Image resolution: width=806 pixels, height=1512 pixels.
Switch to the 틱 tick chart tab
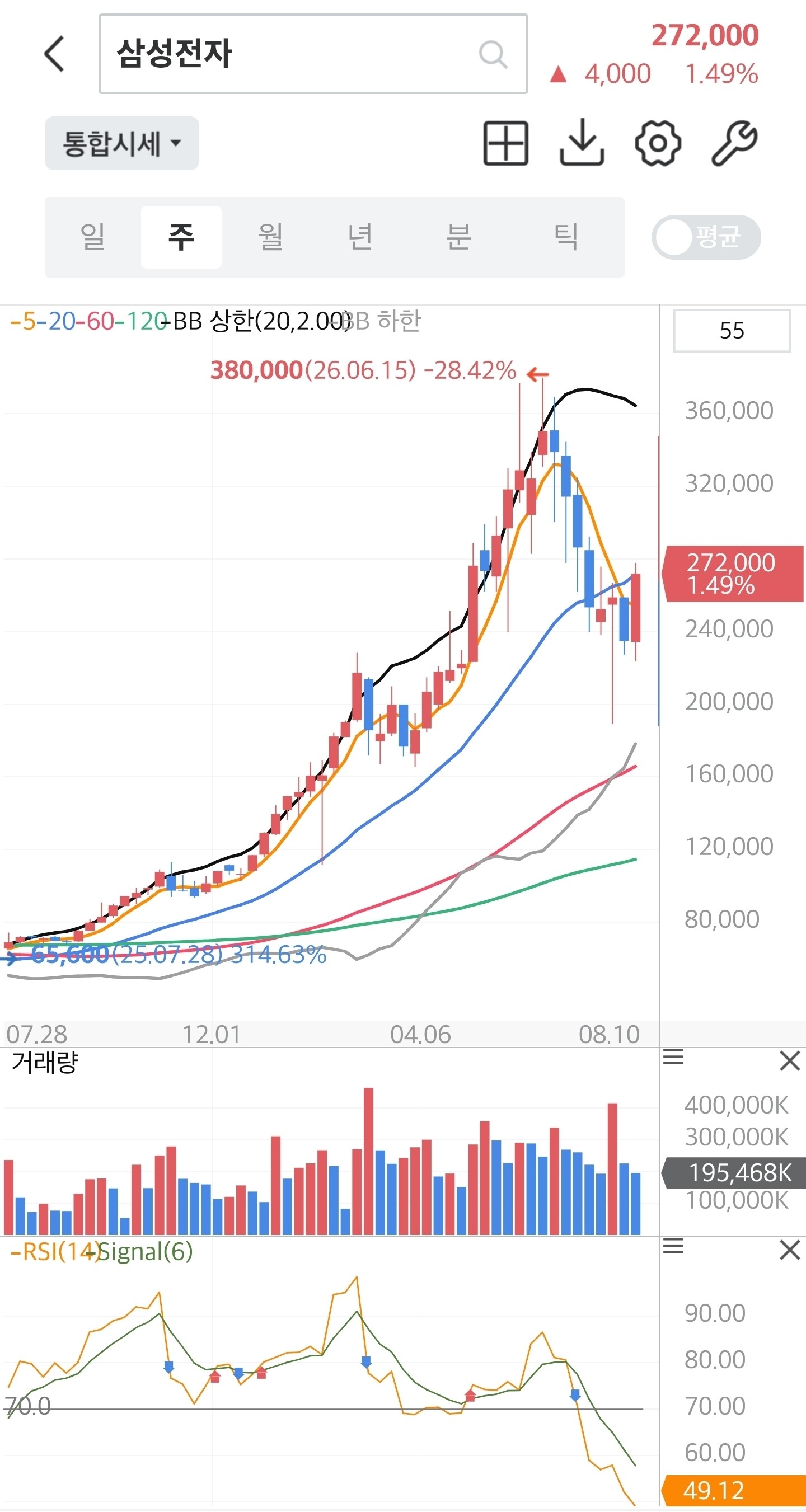coord(566,237)
